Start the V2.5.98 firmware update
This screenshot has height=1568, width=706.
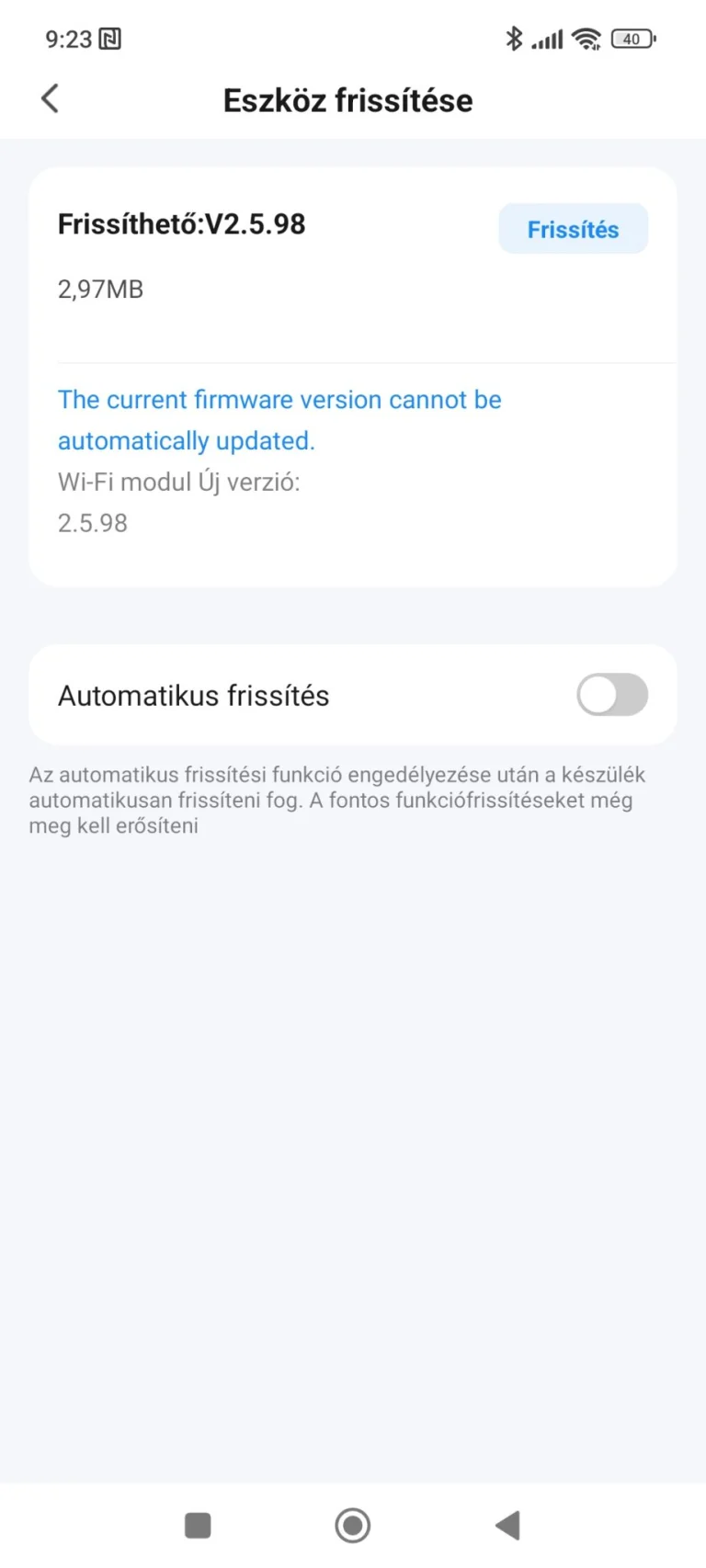(x=573, y=229)
